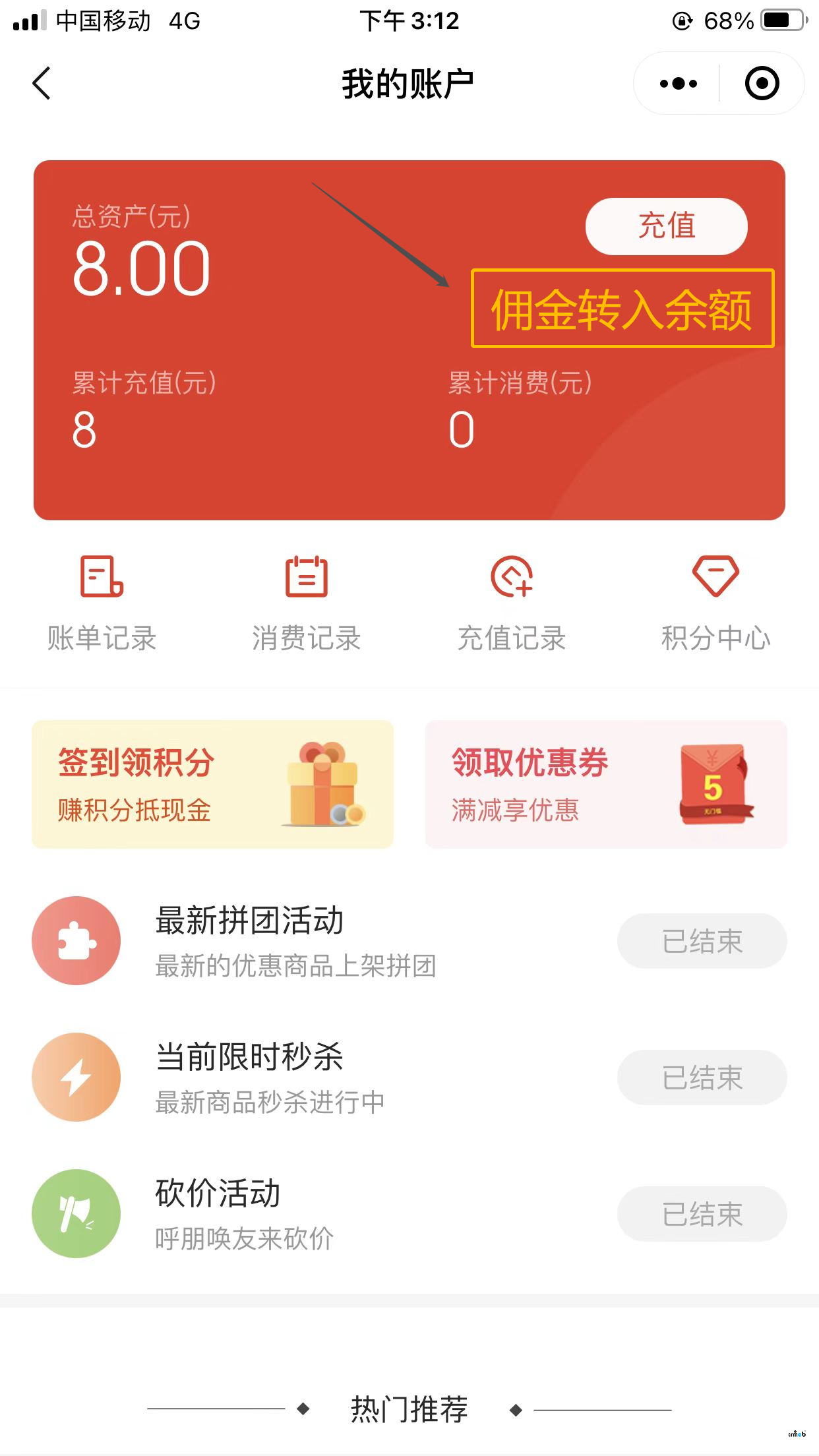Tap the 充值 recharge button
The width and height of the screenshot is (819, 1456).
[666, 226]
